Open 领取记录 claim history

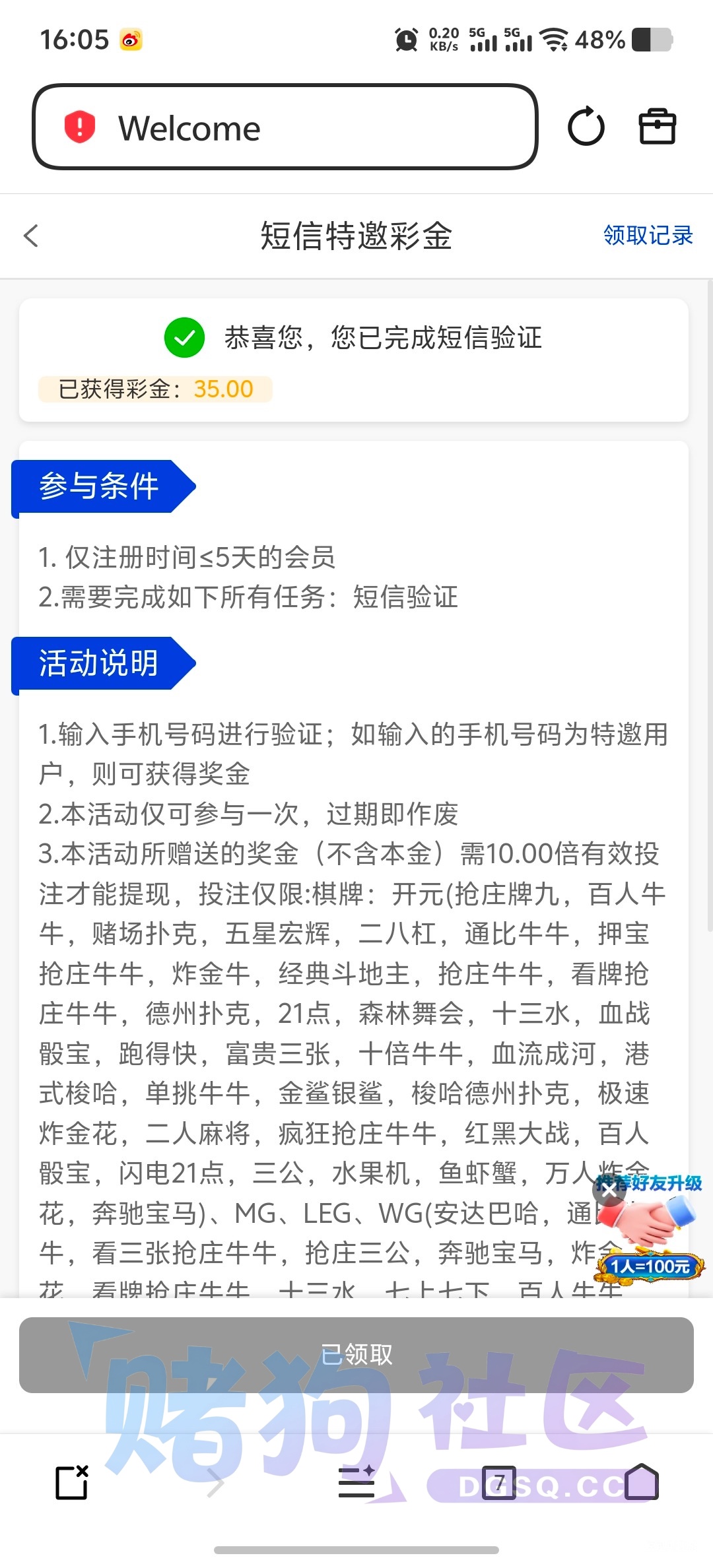click(648, 236)
